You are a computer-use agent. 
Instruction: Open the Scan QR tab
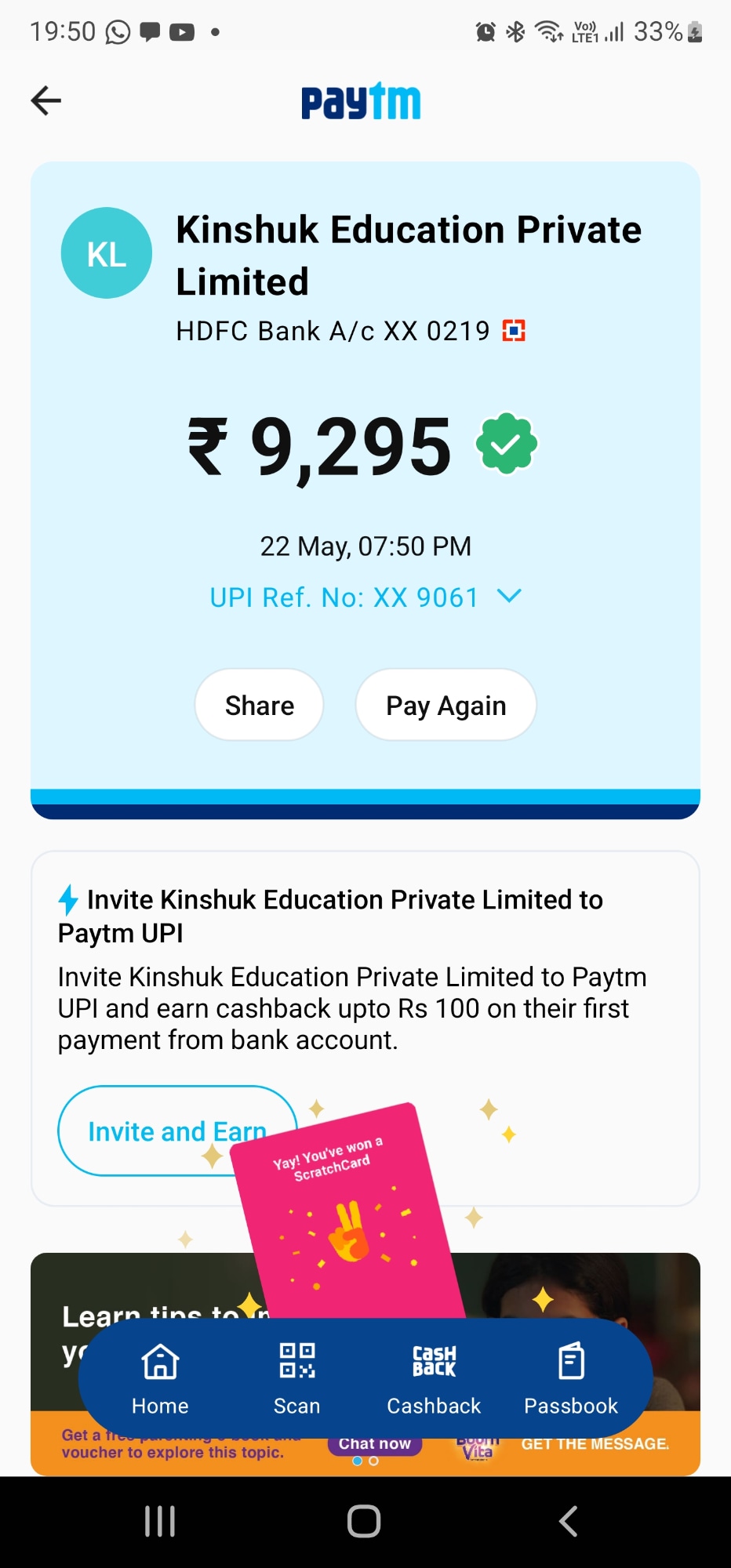296,1377
